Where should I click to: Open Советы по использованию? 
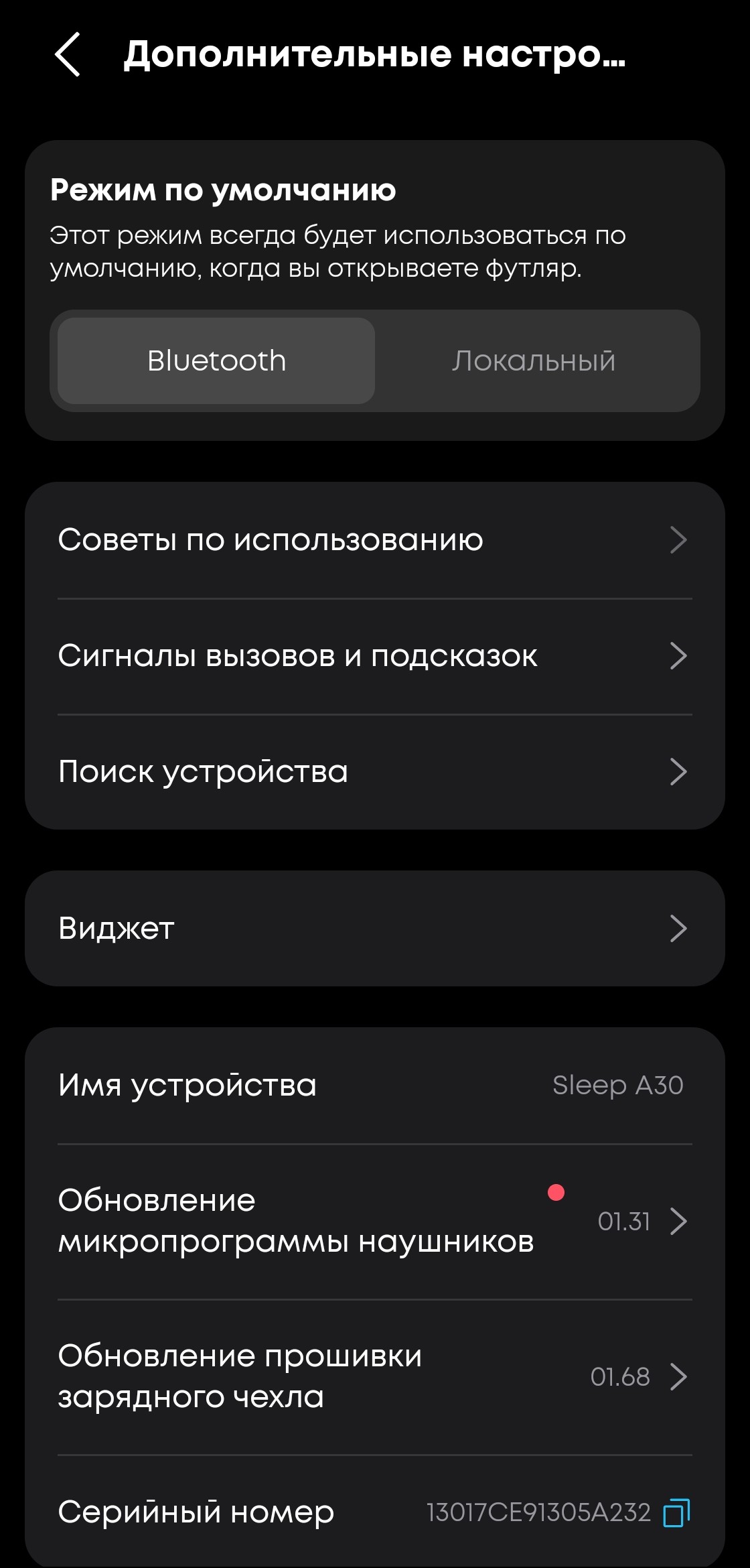point(374,540)
